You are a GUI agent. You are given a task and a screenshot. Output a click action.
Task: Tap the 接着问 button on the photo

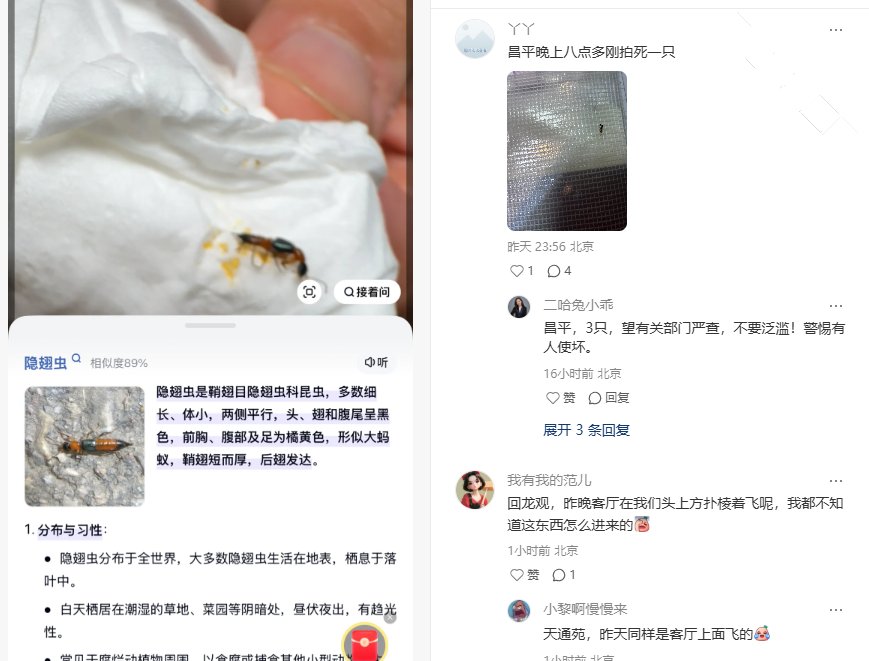pos(367,292)
